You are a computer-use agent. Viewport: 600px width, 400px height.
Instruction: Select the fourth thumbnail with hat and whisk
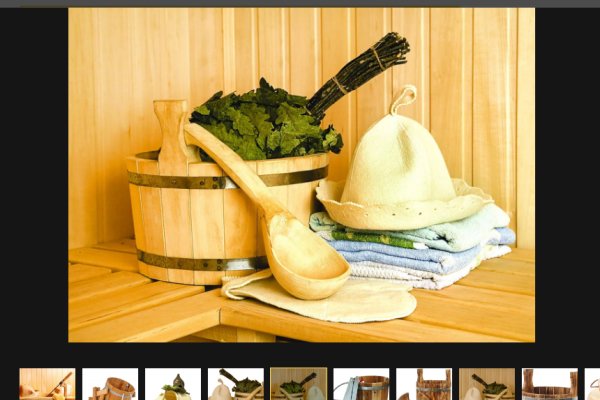point(236,385)
